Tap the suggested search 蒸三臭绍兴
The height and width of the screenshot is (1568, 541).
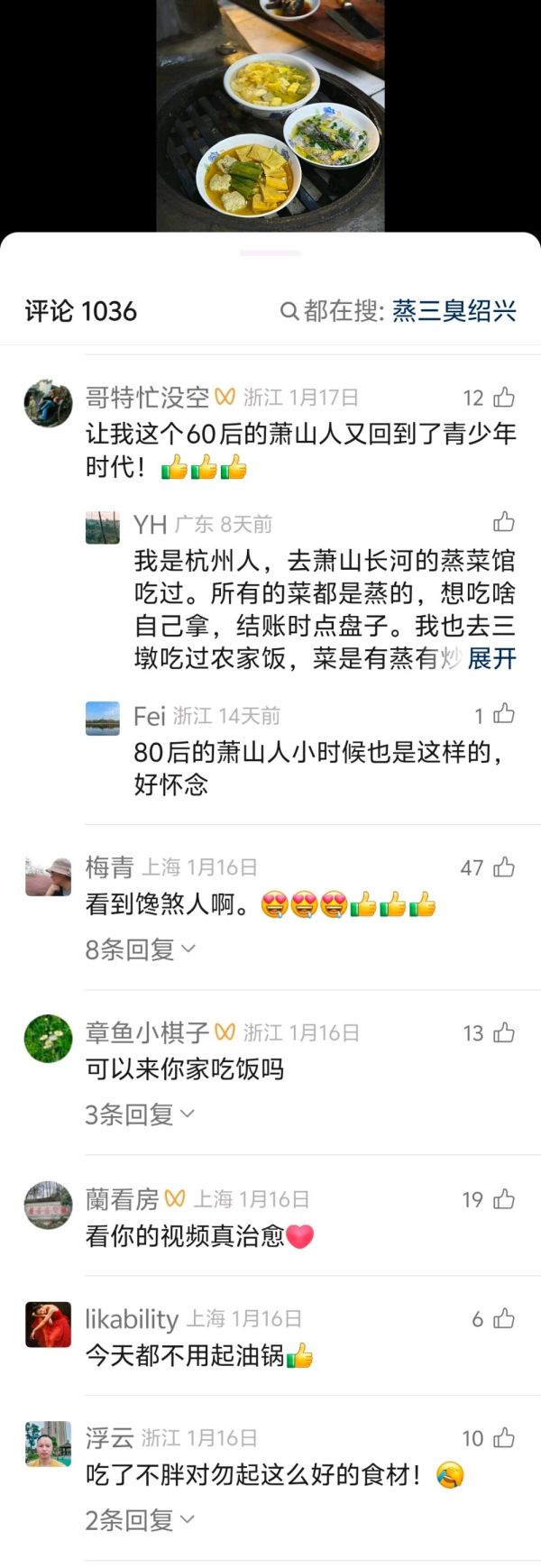[x=454, y=311]
